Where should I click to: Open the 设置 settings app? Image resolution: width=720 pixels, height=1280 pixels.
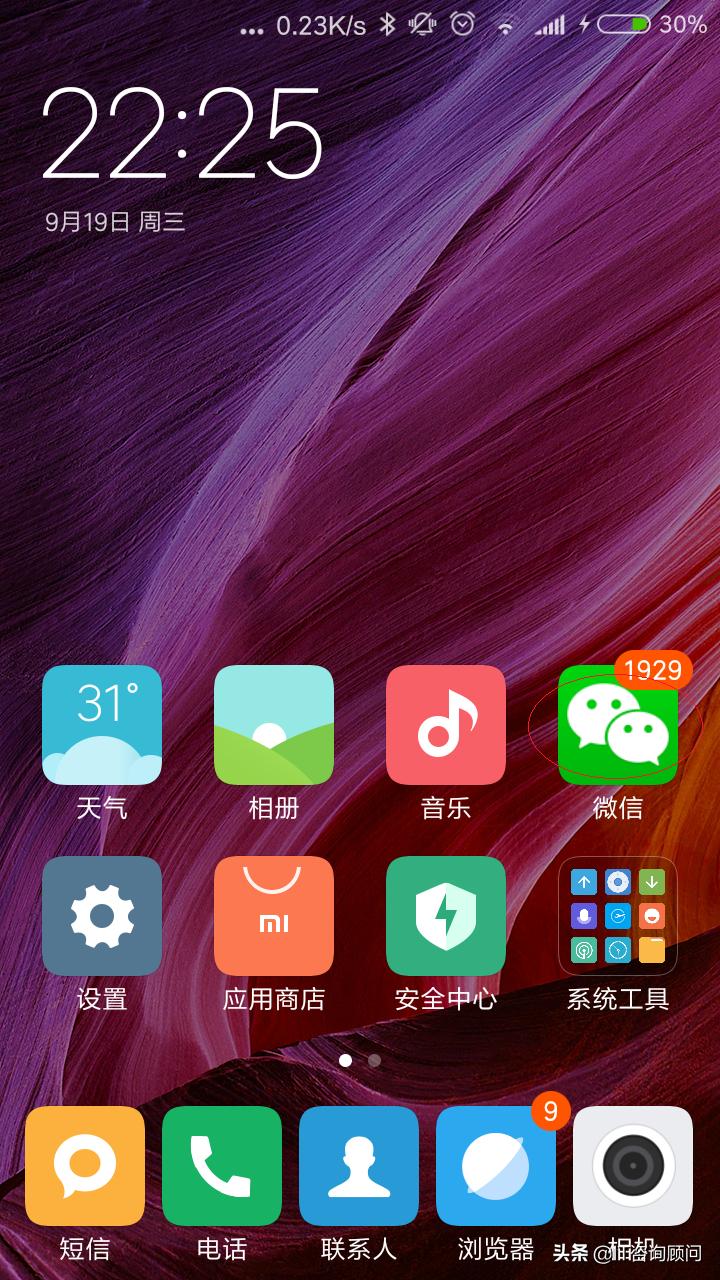(102, 916)
